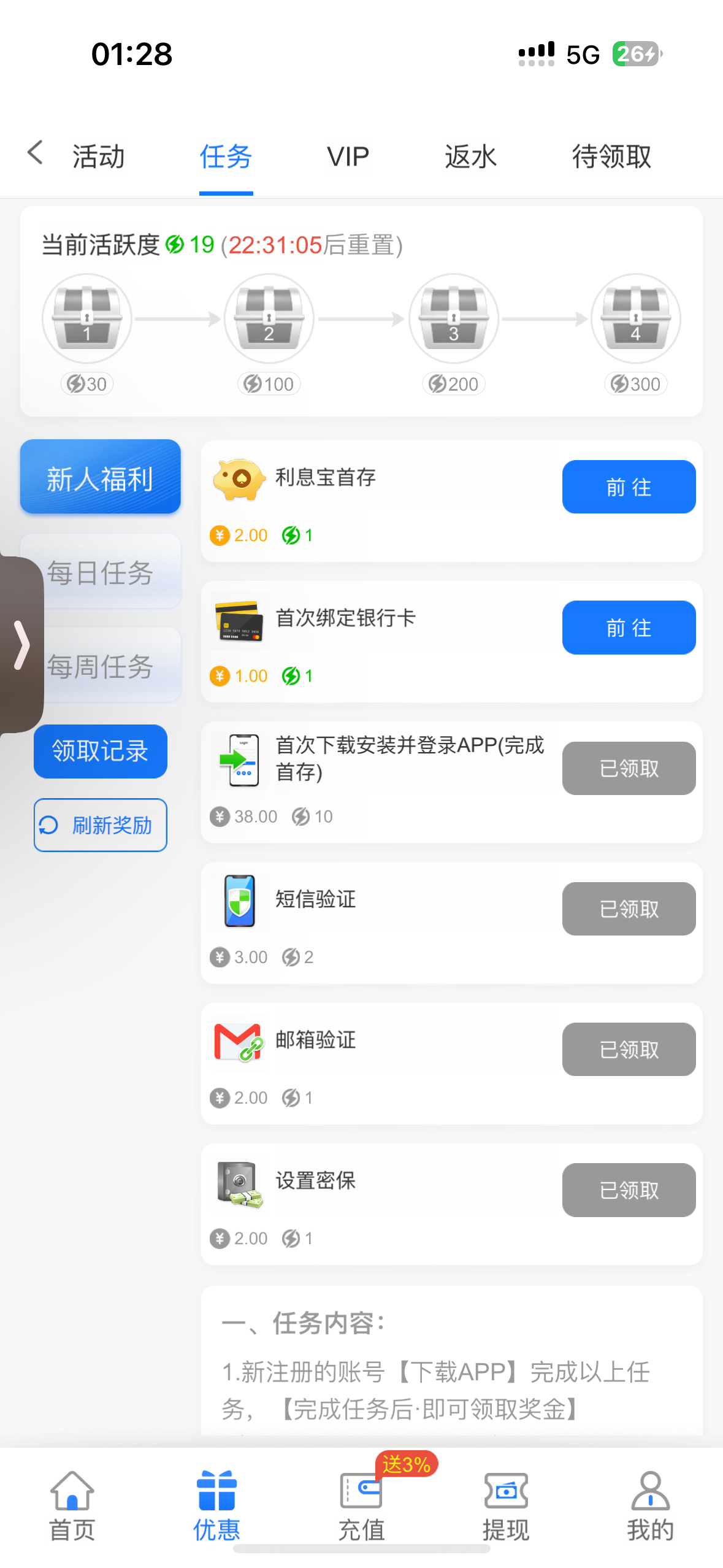
Task: Expand the side drawer arrow handle
Action: point(21,644)
